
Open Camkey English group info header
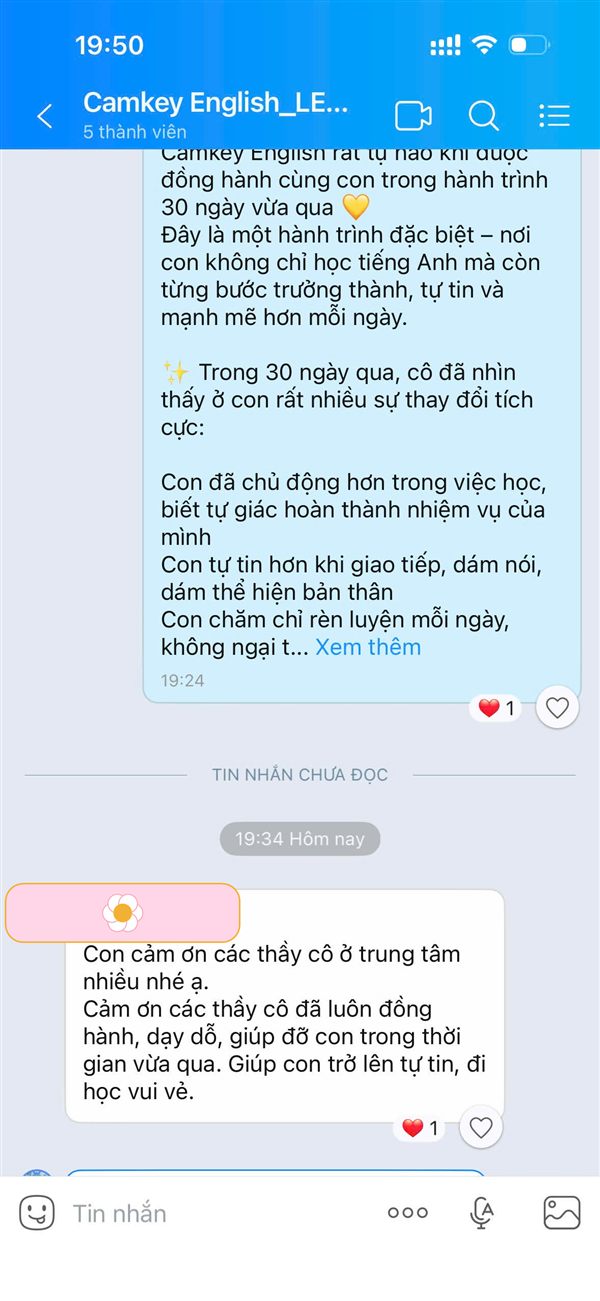[x=215, y=115]
